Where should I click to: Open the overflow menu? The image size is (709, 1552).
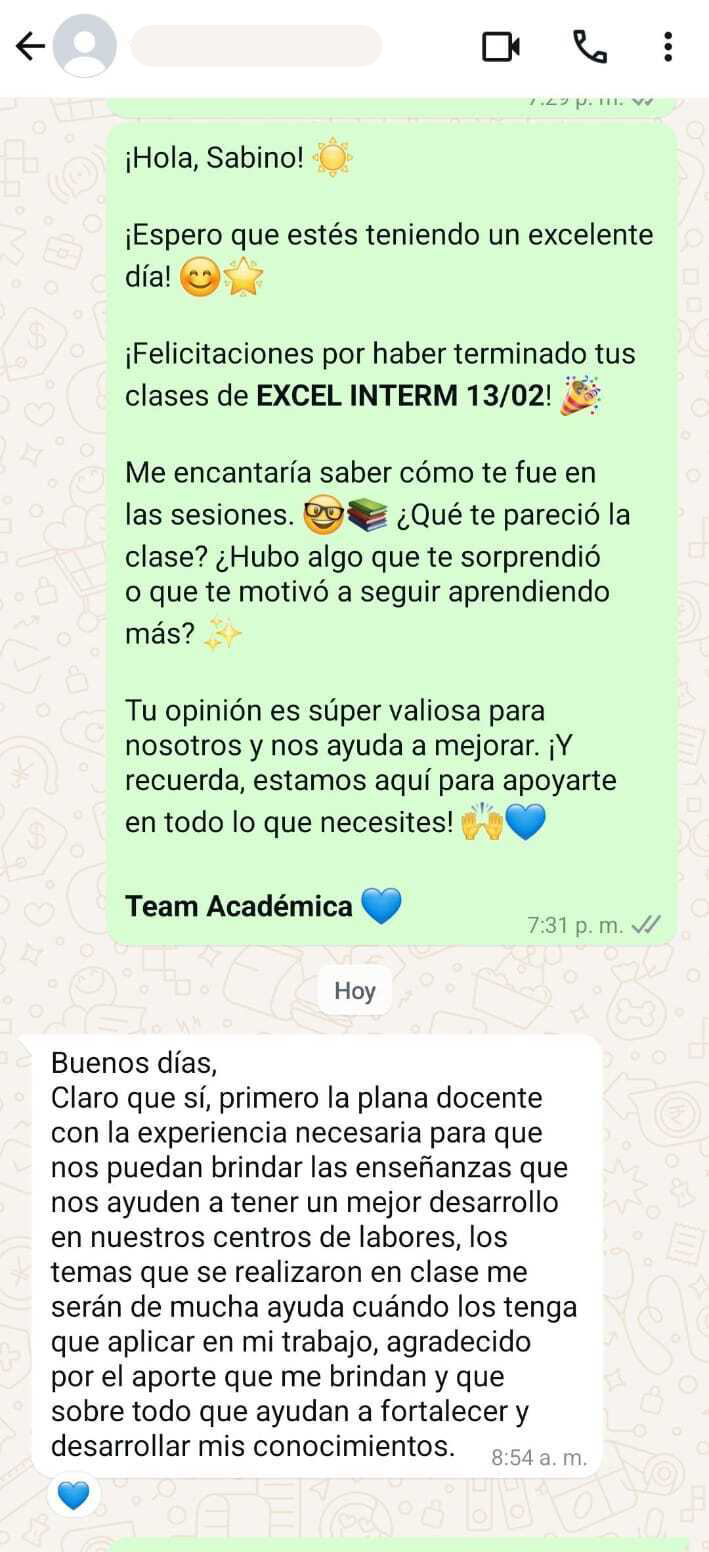pyautogui.click(x=668, y=47)
